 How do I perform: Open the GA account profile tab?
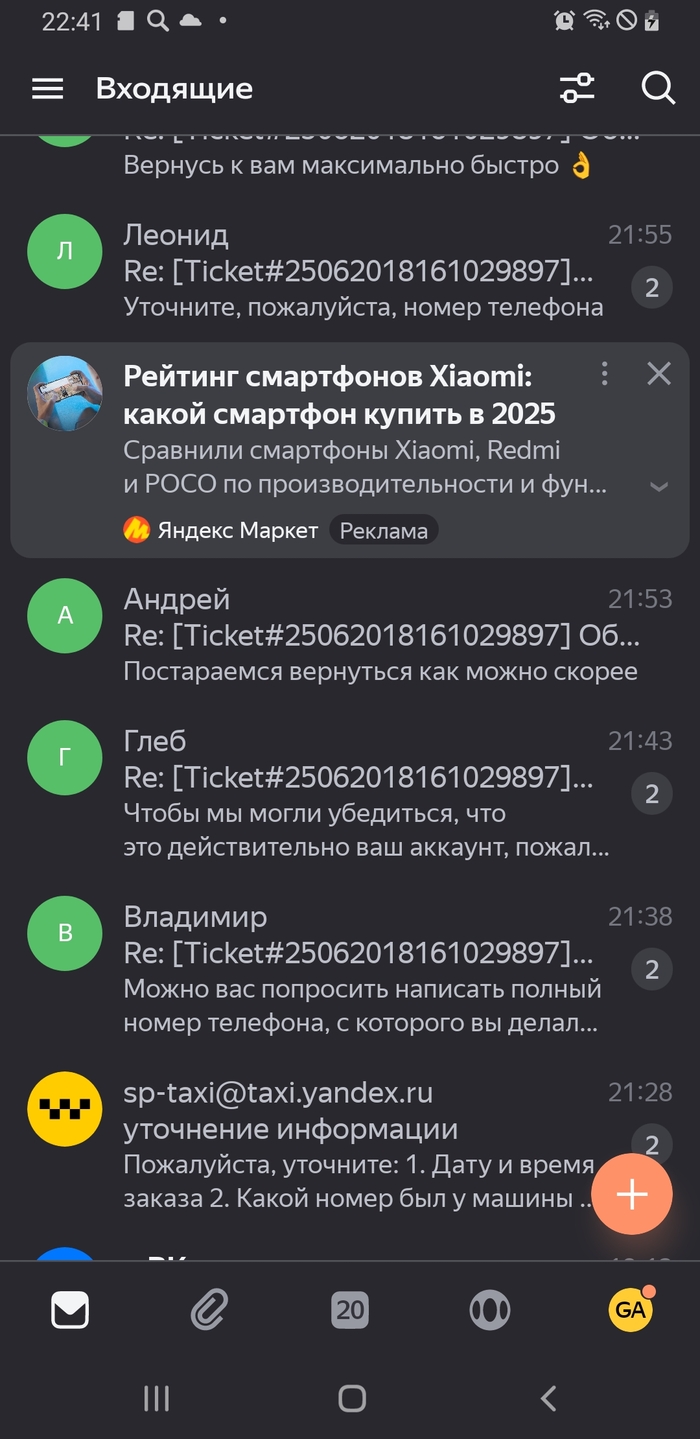click(630, 1309)
